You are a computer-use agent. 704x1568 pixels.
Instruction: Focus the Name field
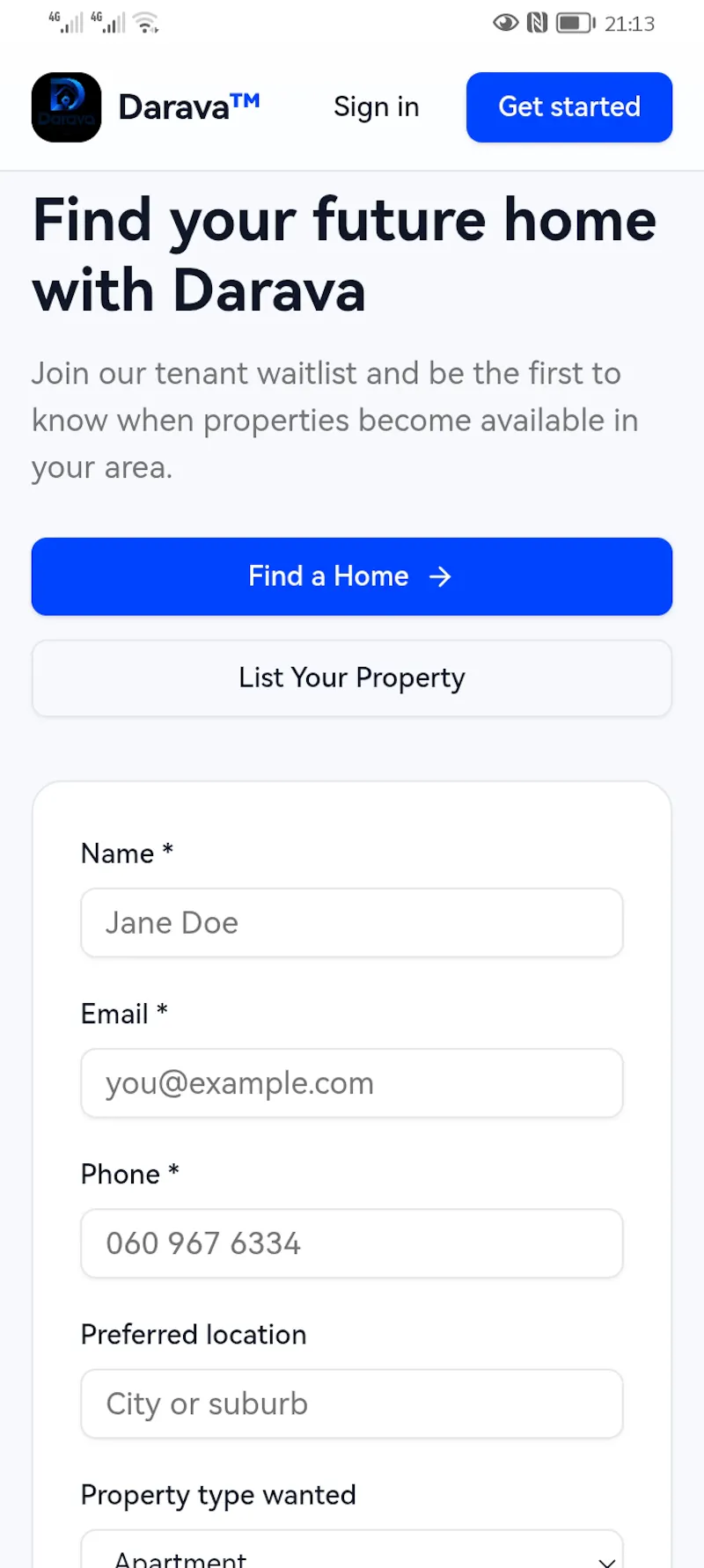tap(352, 923)
